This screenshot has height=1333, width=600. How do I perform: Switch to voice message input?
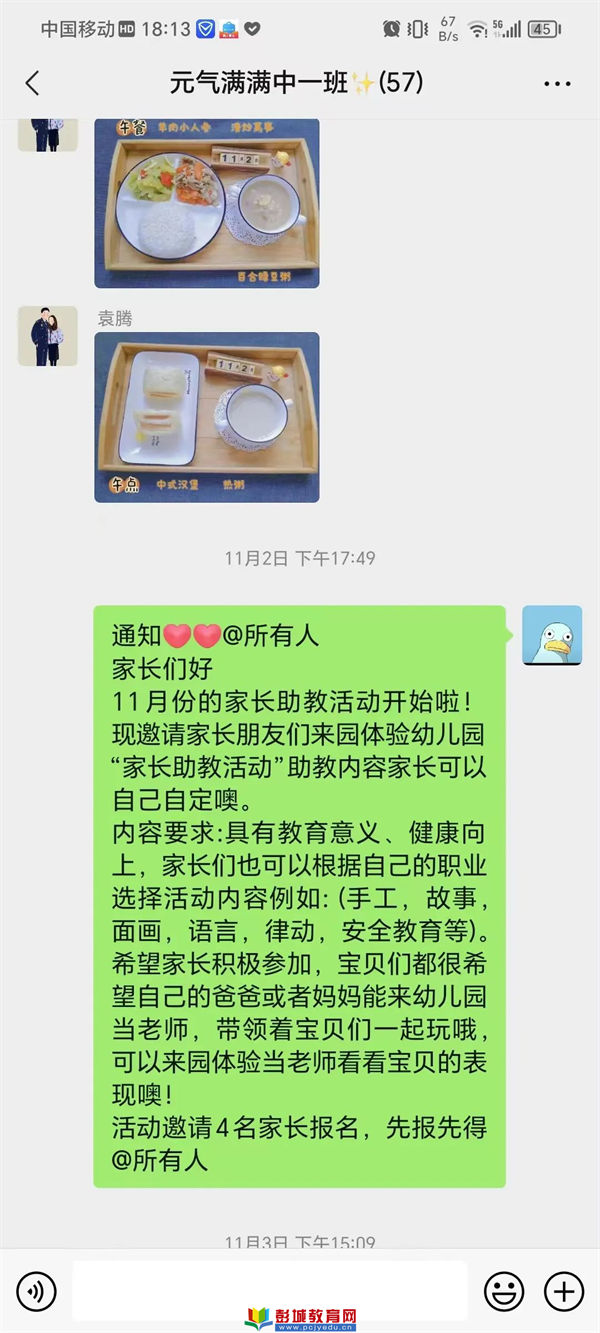(x=36, y=1291)
